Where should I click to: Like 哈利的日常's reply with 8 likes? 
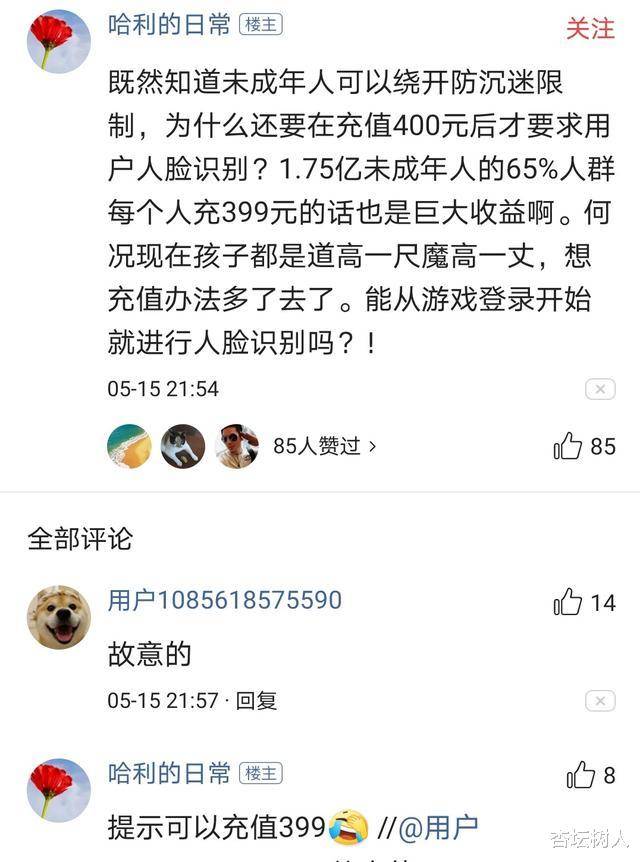click(580, 775)
